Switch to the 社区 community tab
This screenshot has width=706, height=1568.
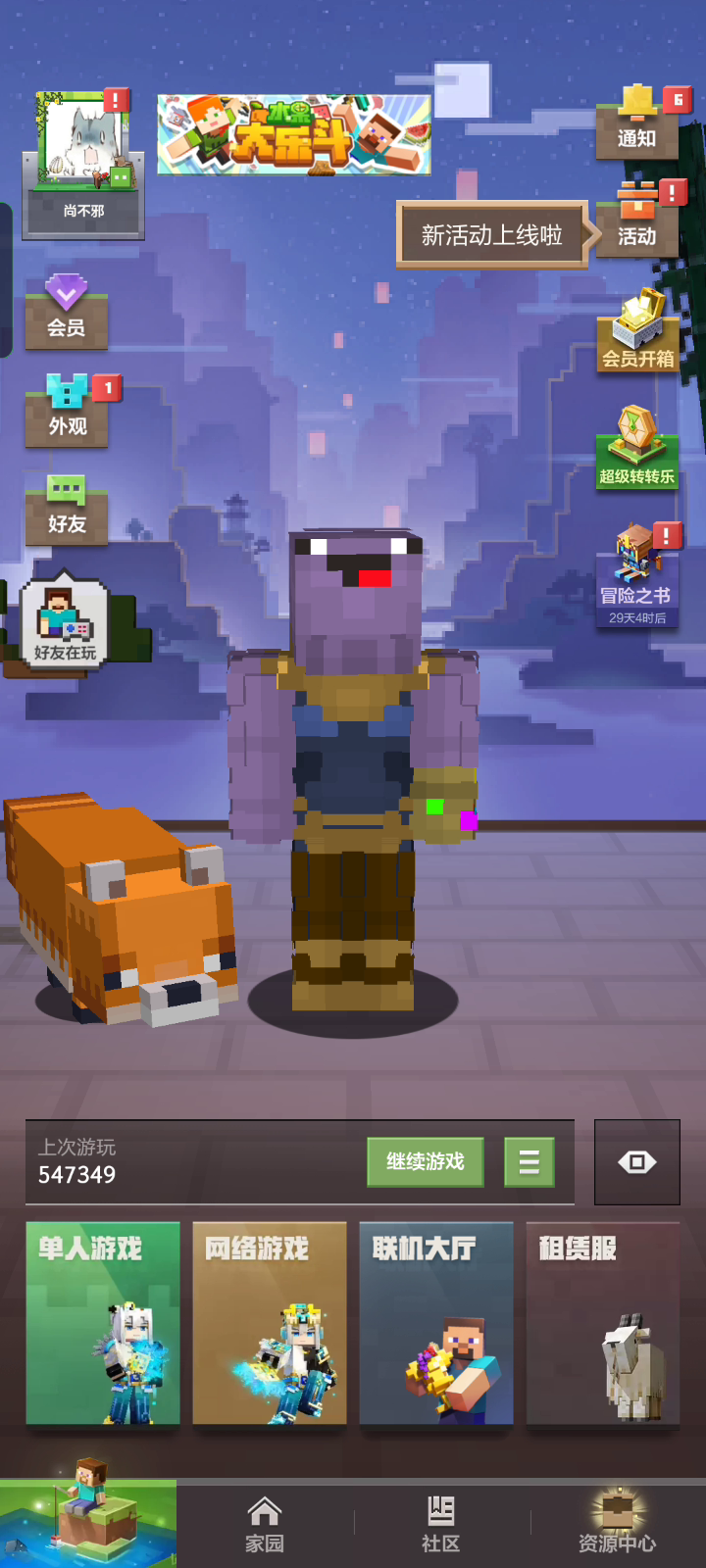pyautogui.click(x=441, y=1524)
